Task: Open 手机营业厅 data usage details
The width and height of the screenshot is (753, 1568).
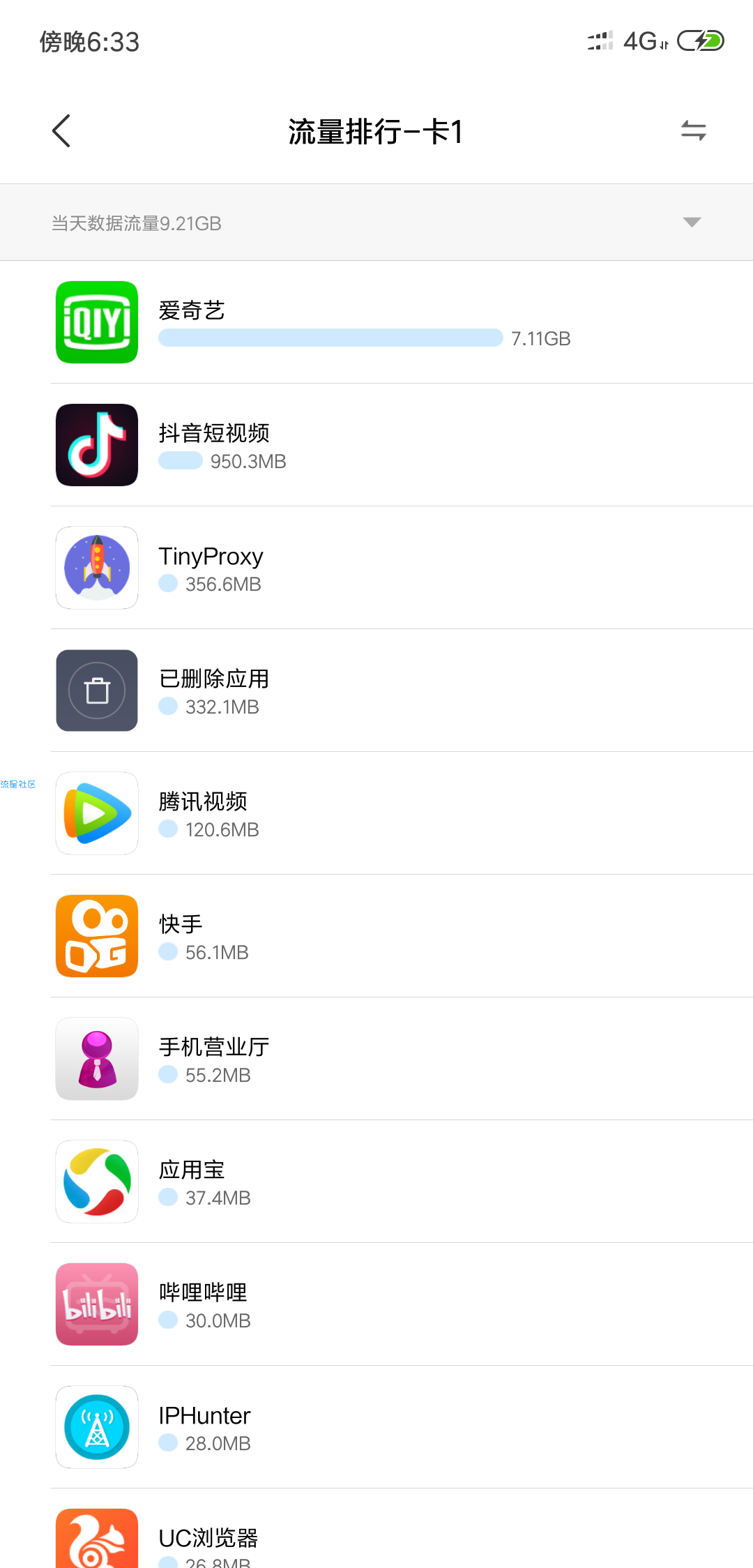Action: point(376,1059)
